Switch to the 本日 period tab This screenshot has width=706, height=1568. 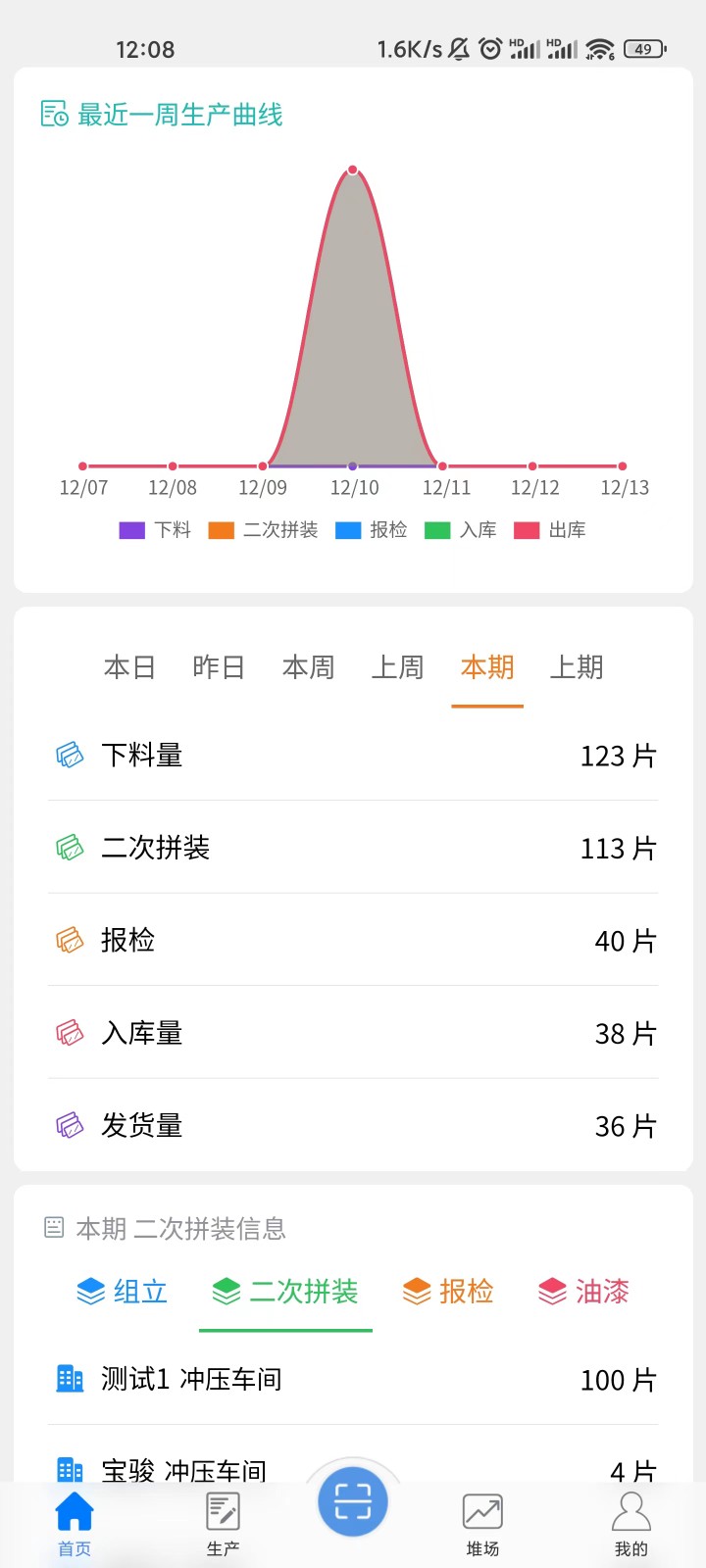(x=129, y=667)
